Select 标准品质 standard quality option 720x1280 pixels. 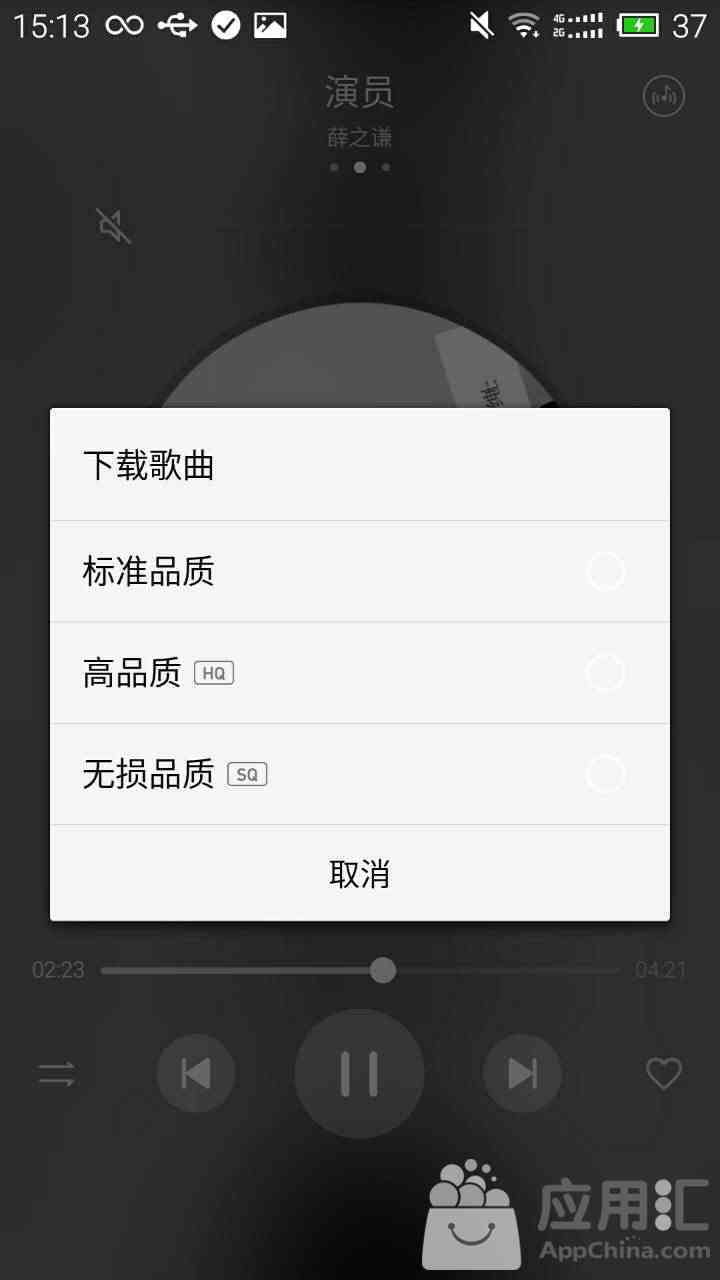click(360, 572)
